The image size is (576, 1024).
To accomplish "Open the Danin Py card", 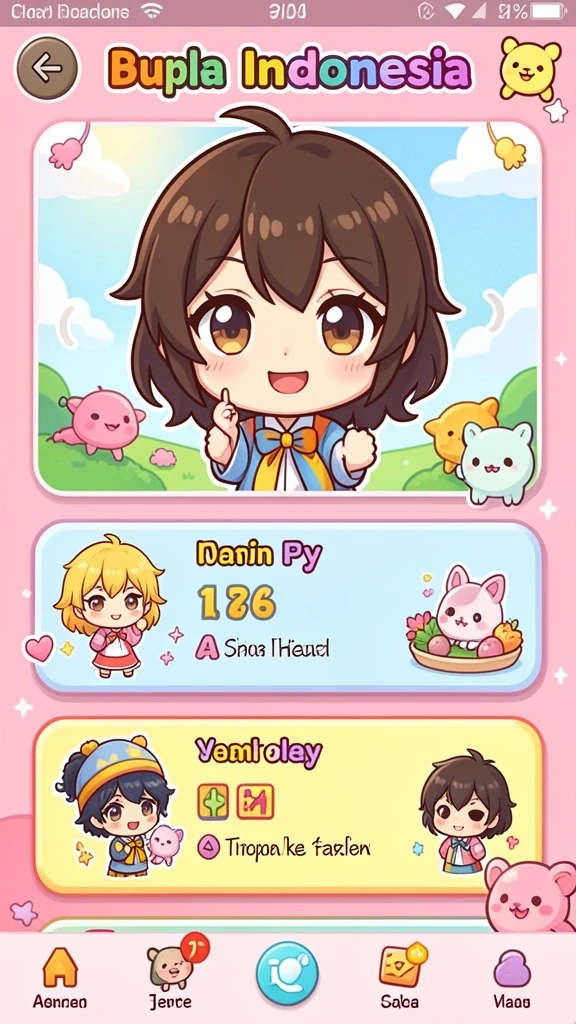I will [287, 607].
